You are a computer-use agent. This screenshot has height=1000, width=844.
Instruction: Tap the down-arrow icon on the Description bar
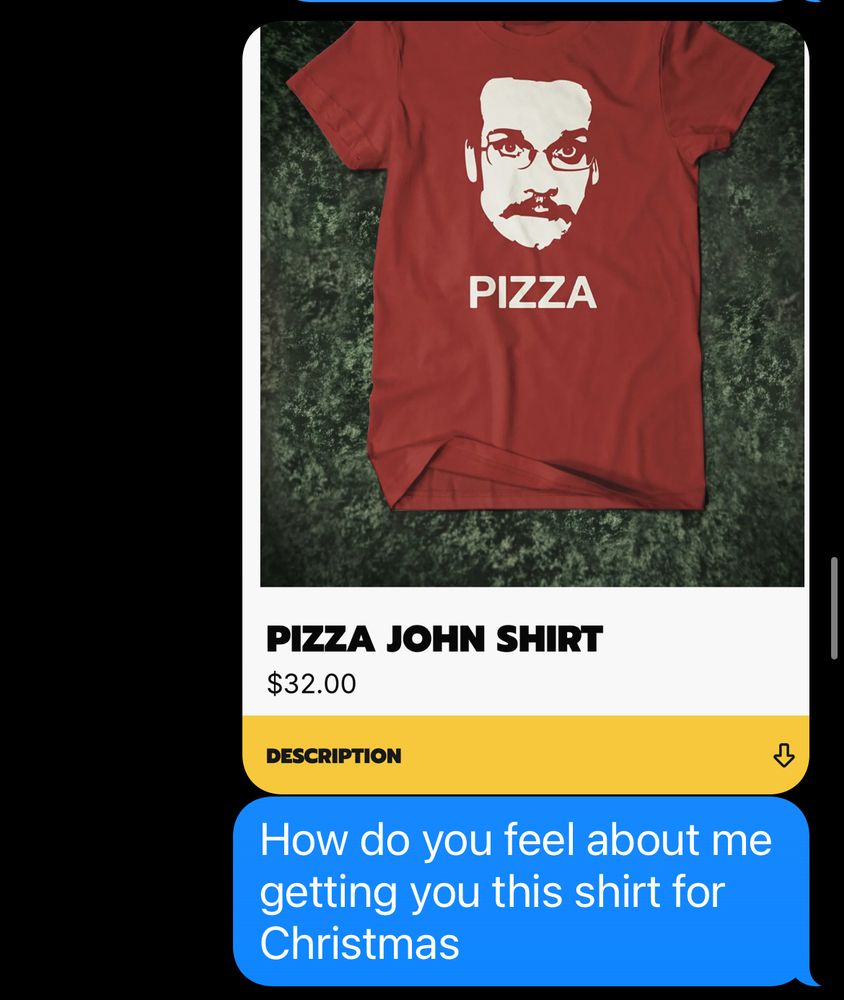click(786, 755)
